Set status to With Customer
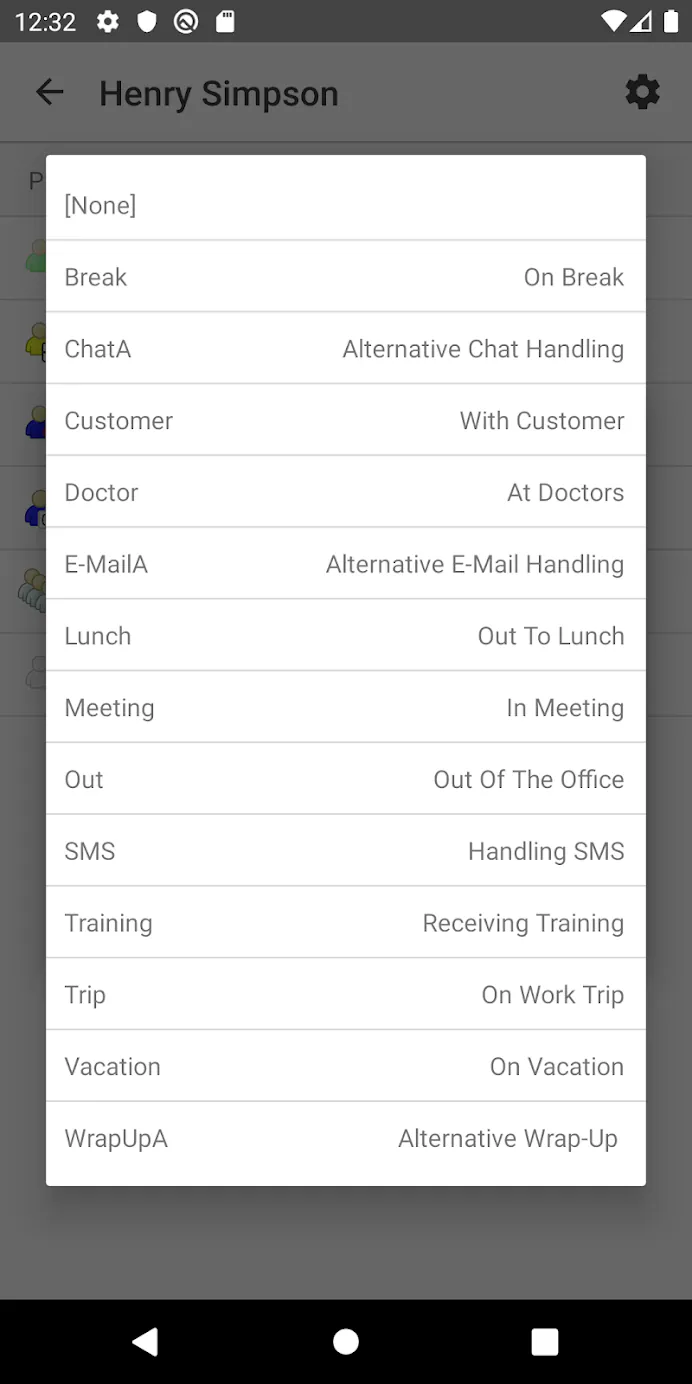This screenshot has width=692, height=1384. pos(345,421)
